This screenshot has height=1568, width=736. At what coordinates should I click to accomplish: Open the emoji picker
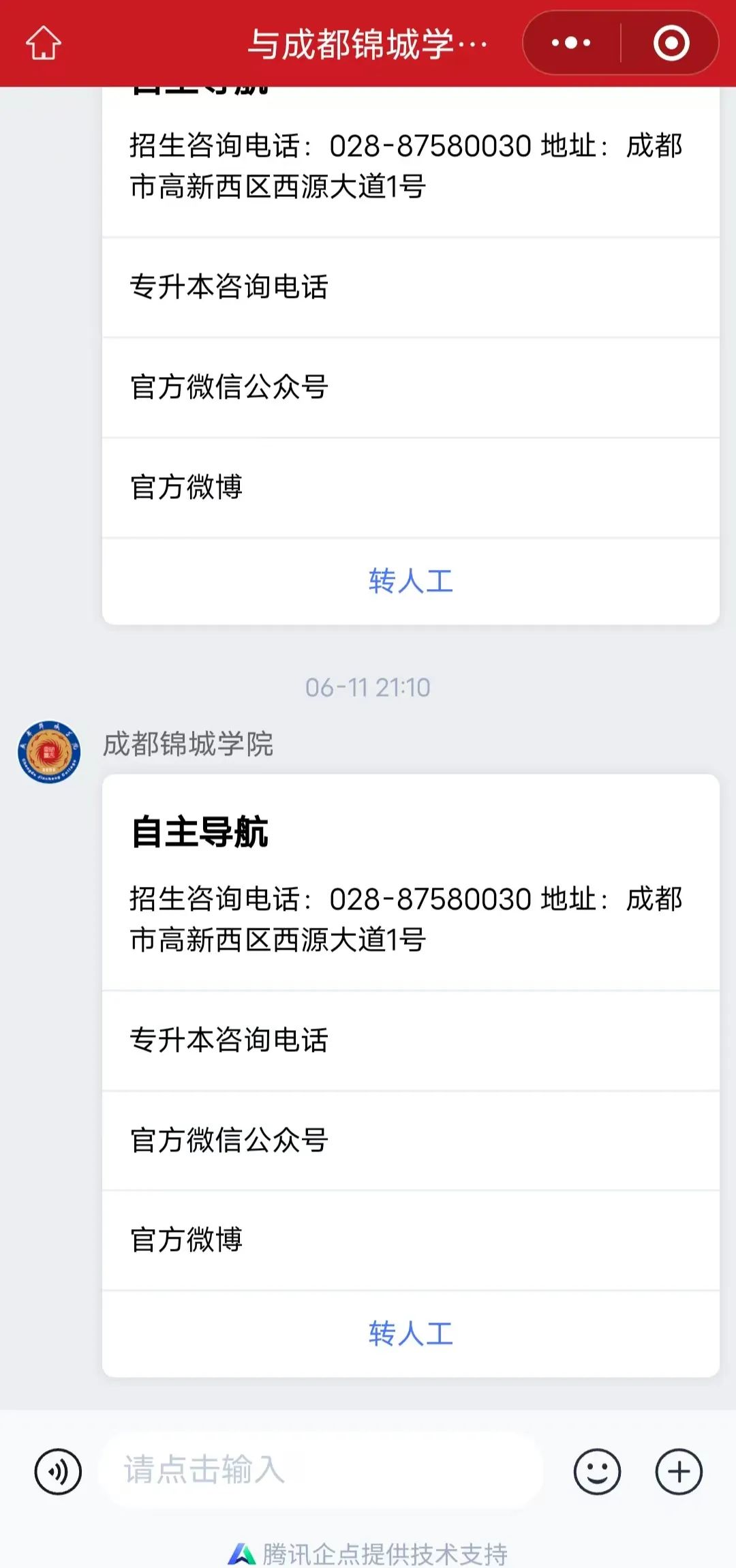coord(597,1471)
